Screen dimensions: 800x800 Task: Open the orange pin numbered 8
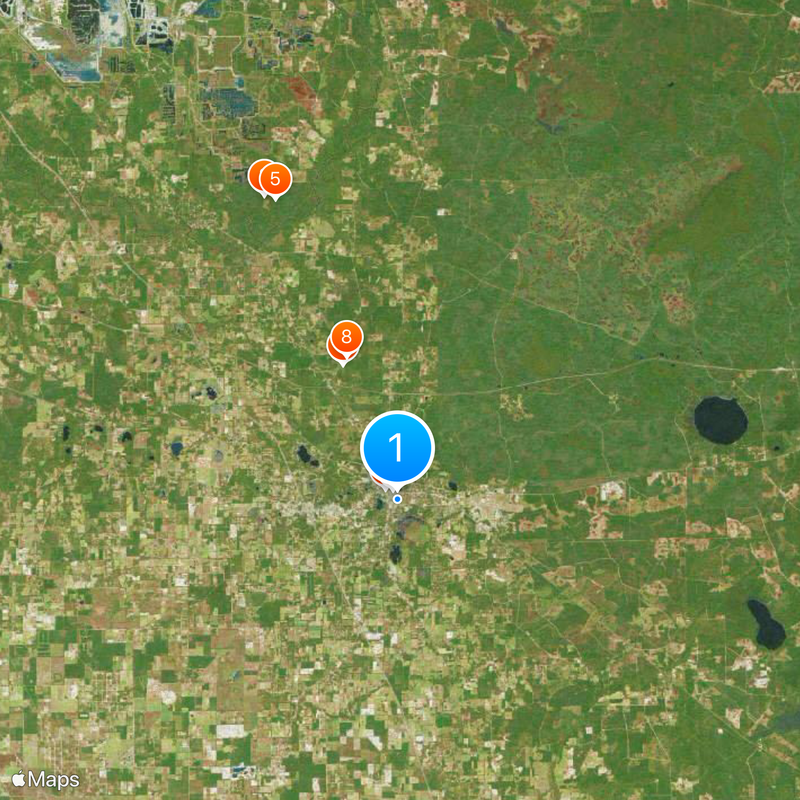[x=346, y=337]
